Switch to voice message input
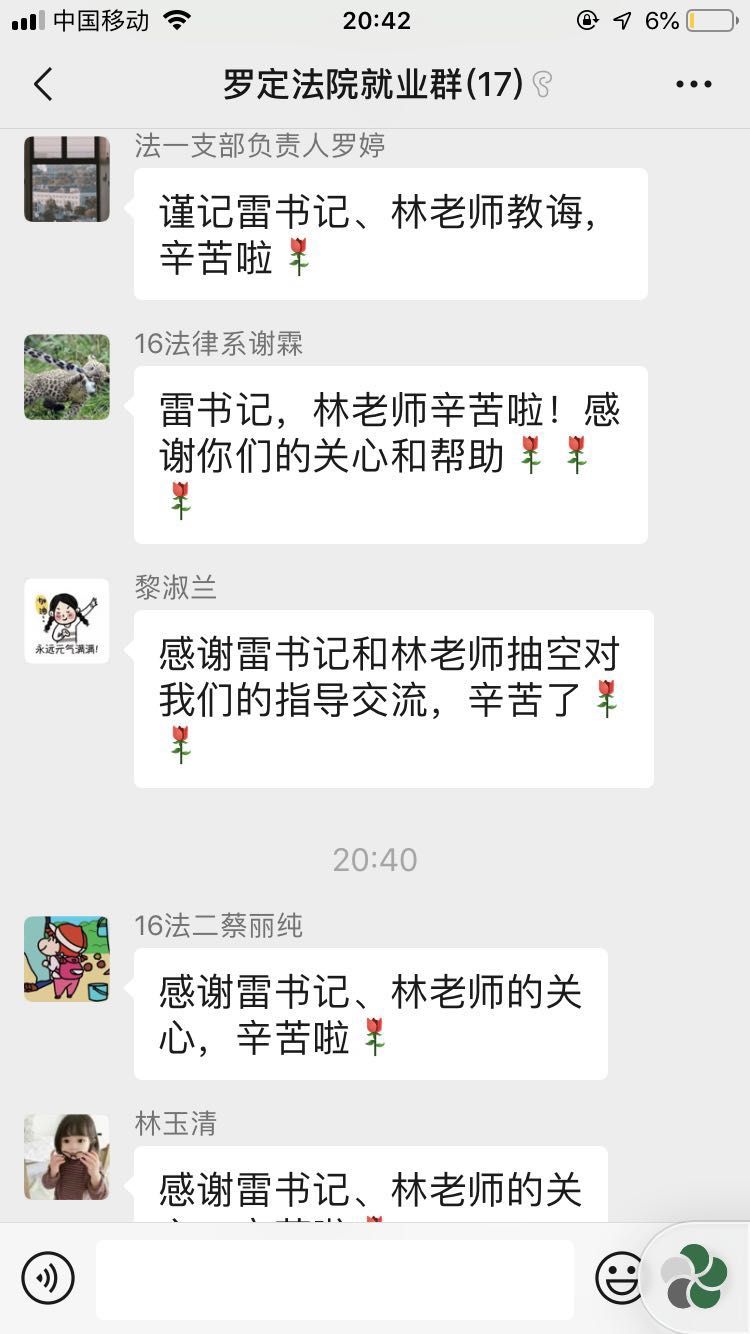 point(48,1277)
